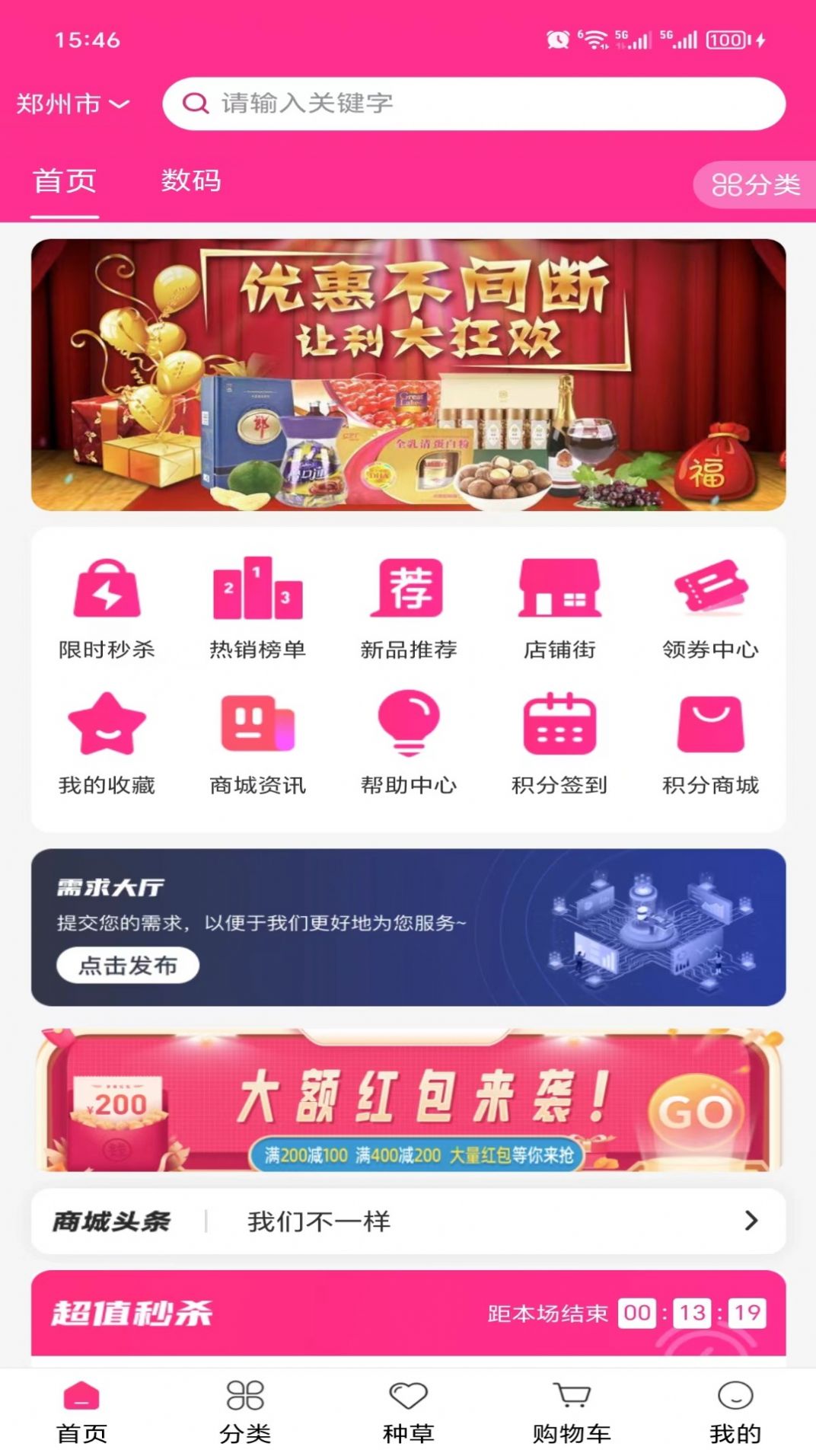816x1456 pixels.
Task: Open 新品推荐 recommendations
Action: 409,607
